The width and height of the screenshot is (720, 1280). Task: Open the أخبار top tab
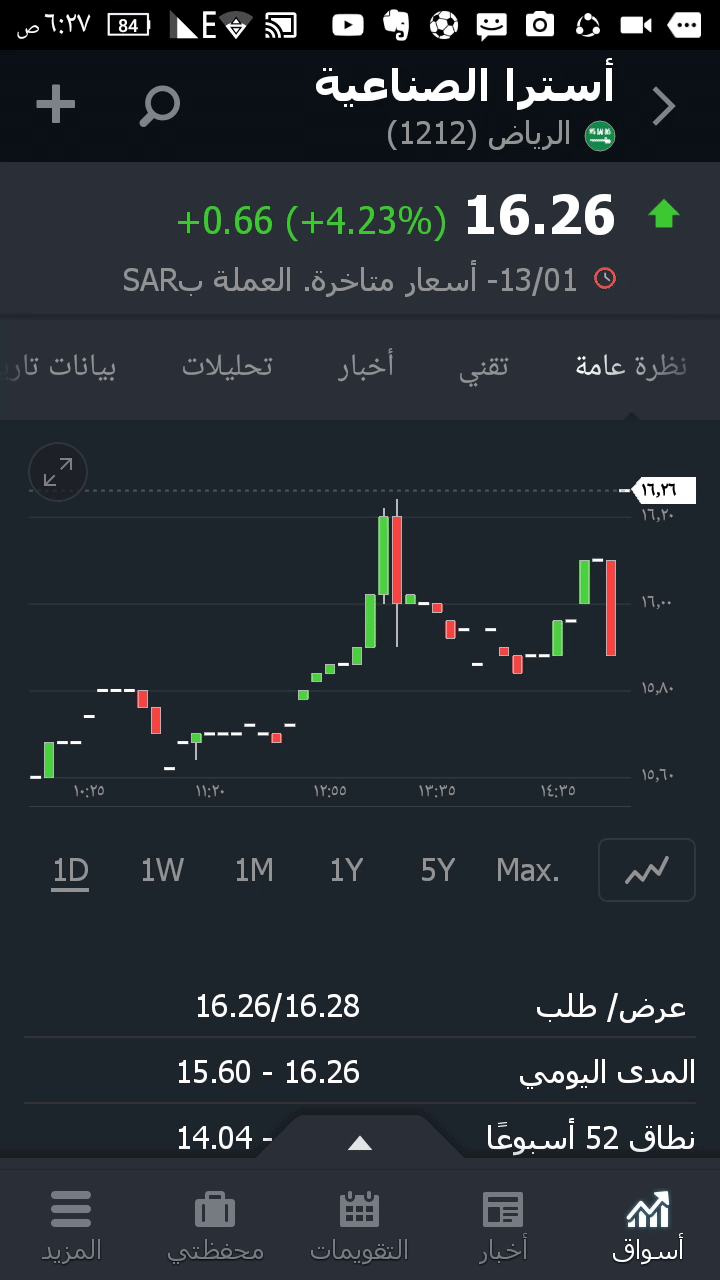(x=366, y=366)
